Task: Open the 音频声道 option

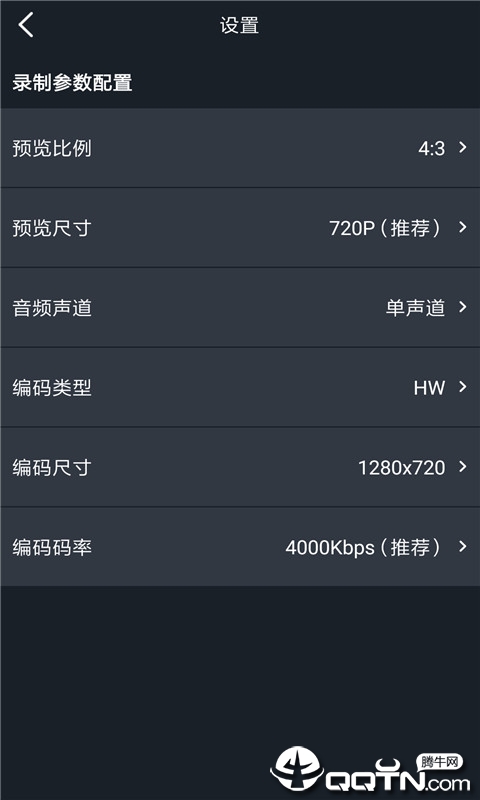Action: (x=240, y=308)
